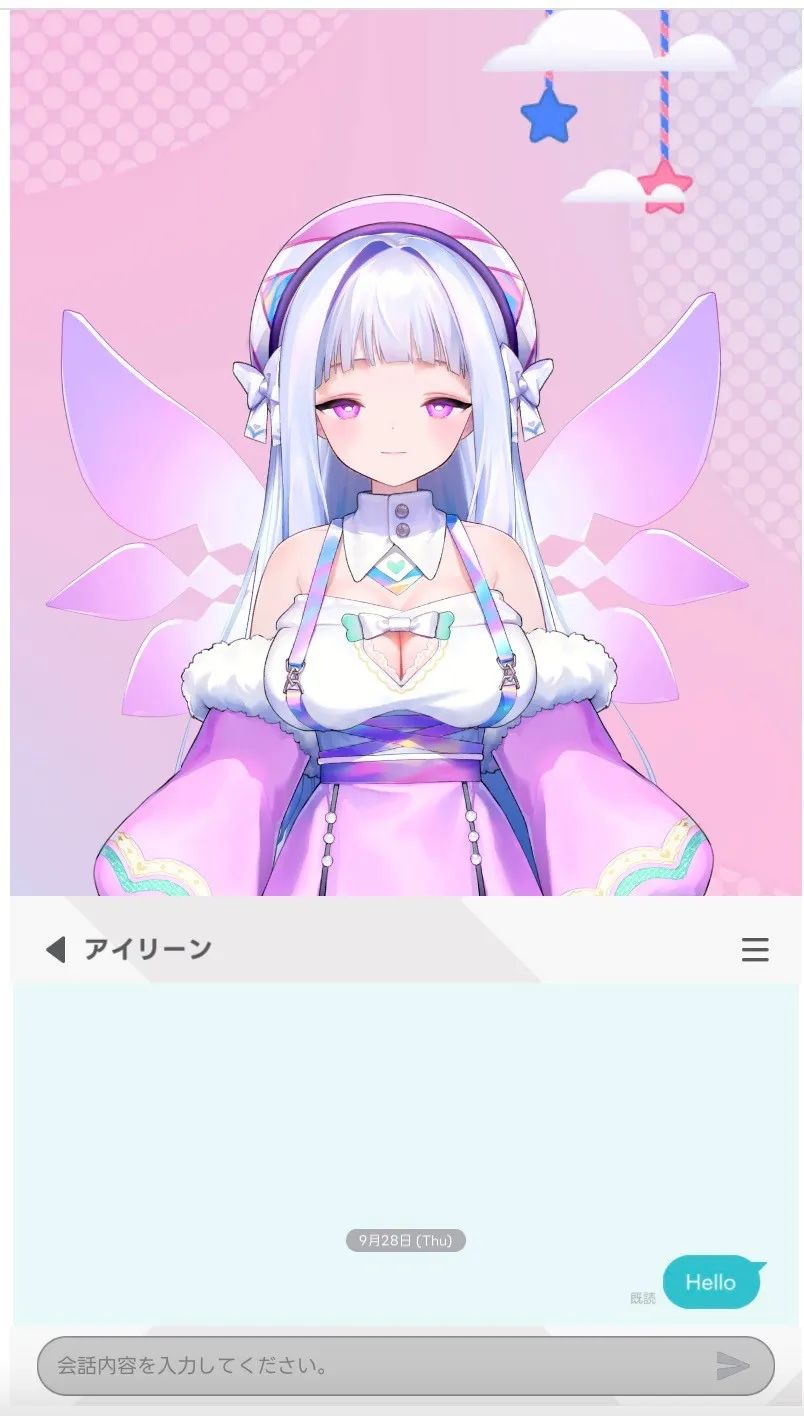Send the message with the paper plane
804x1416 pixels.
pos(732,1365)
